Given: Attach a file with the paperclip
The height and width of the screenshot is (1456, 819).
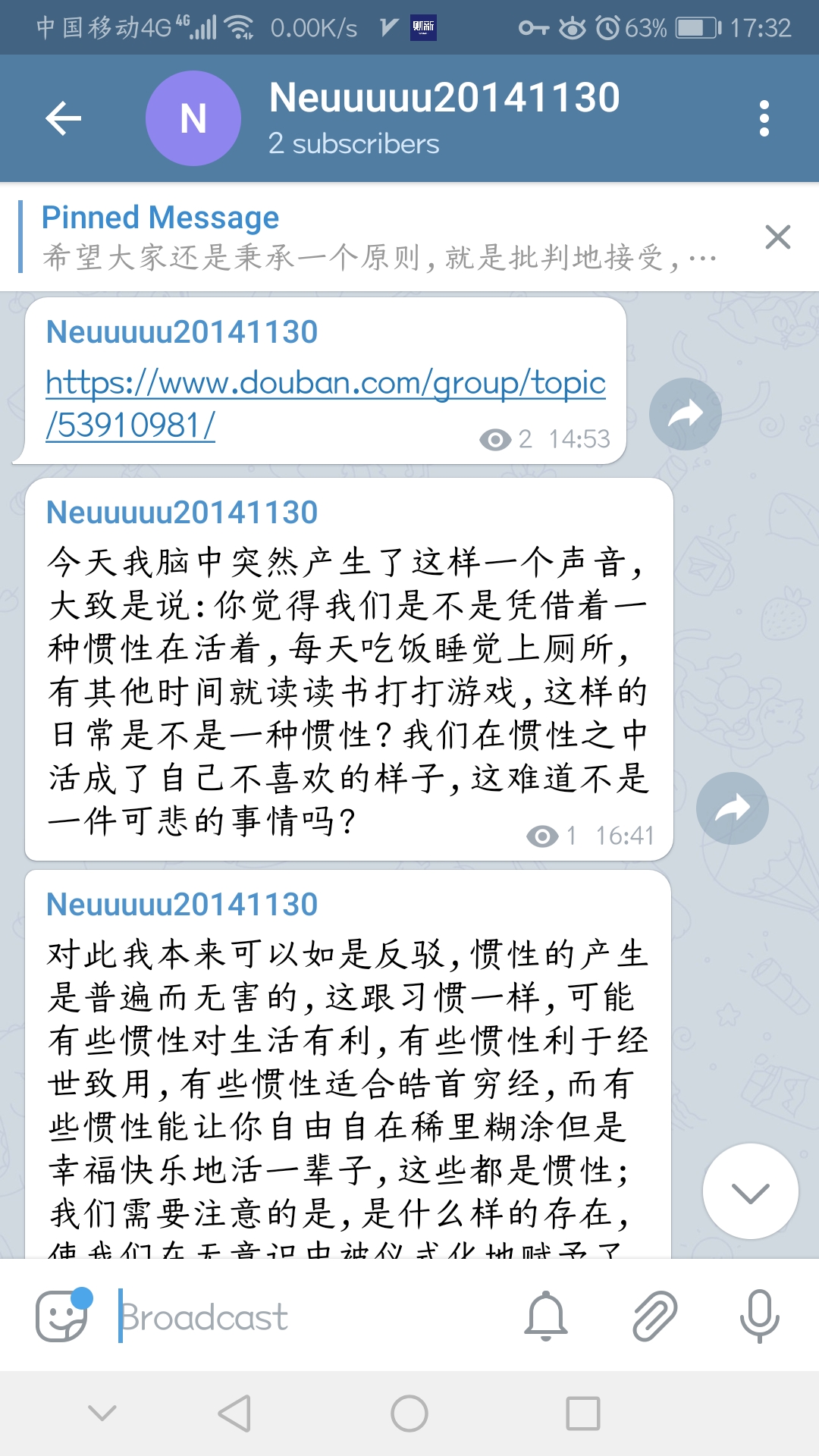Looking at the screenshot, I should point(654,1316).
